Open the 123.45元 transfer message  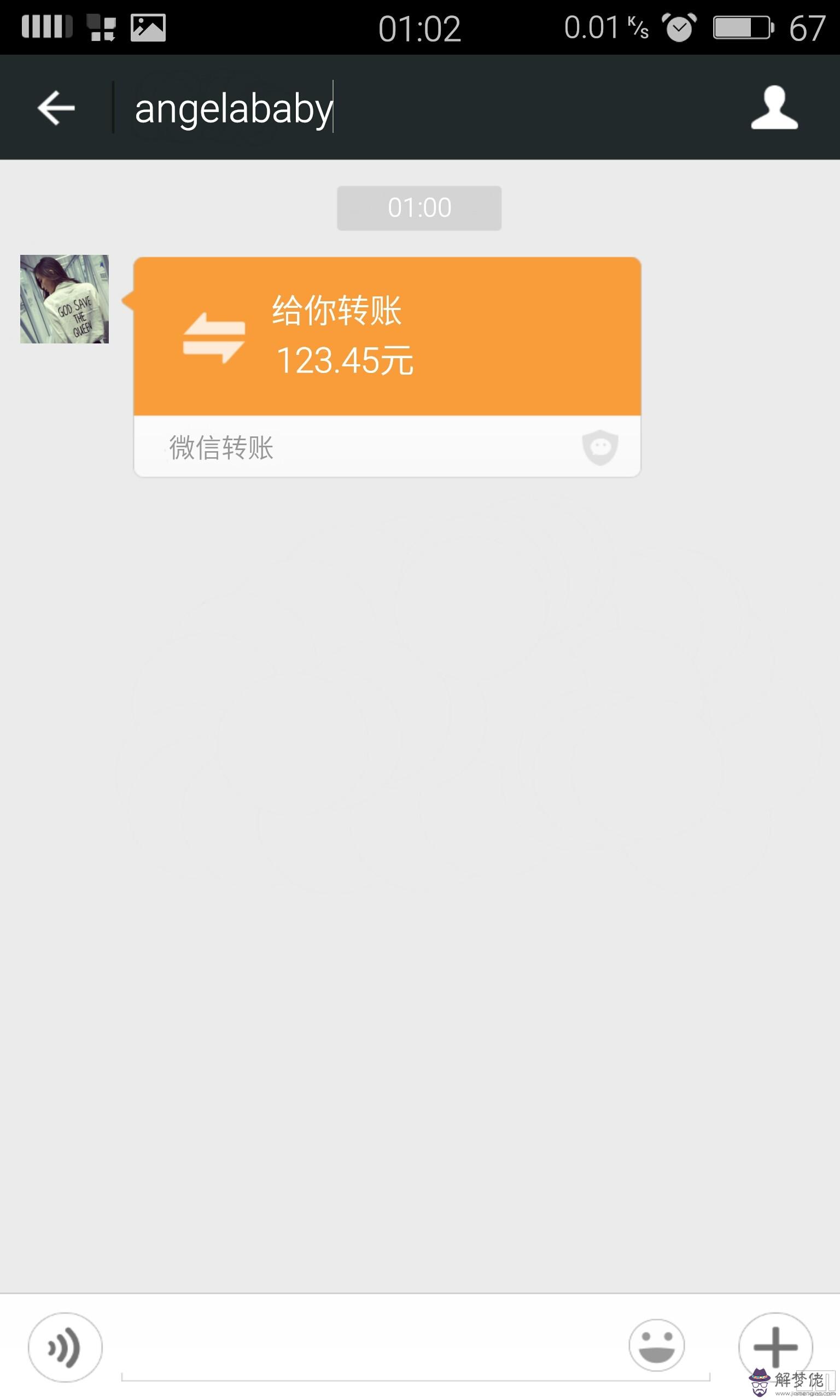click(387, 367)
